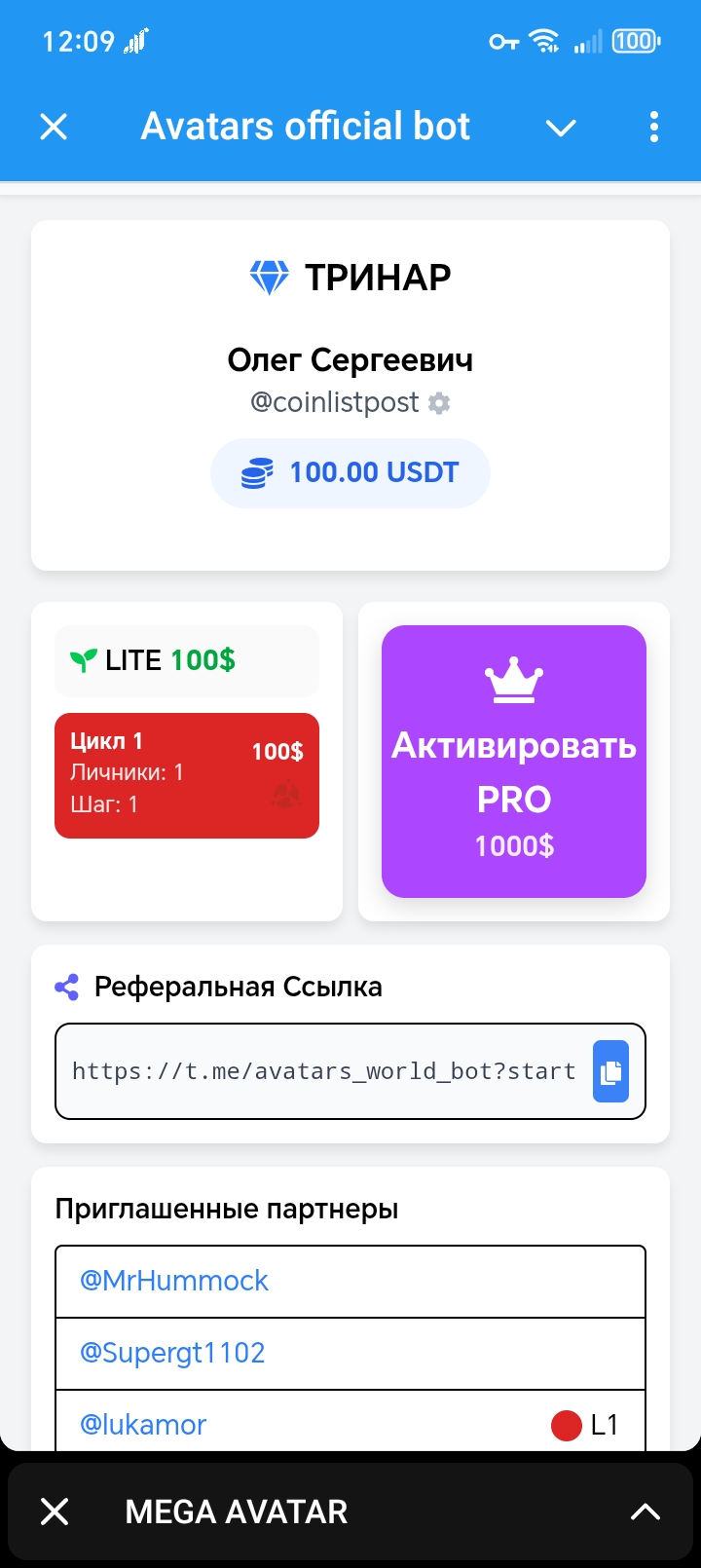Open the three-dot overflow menu
The height and width of the screenshot is (1568, 701).
(653, 128)
